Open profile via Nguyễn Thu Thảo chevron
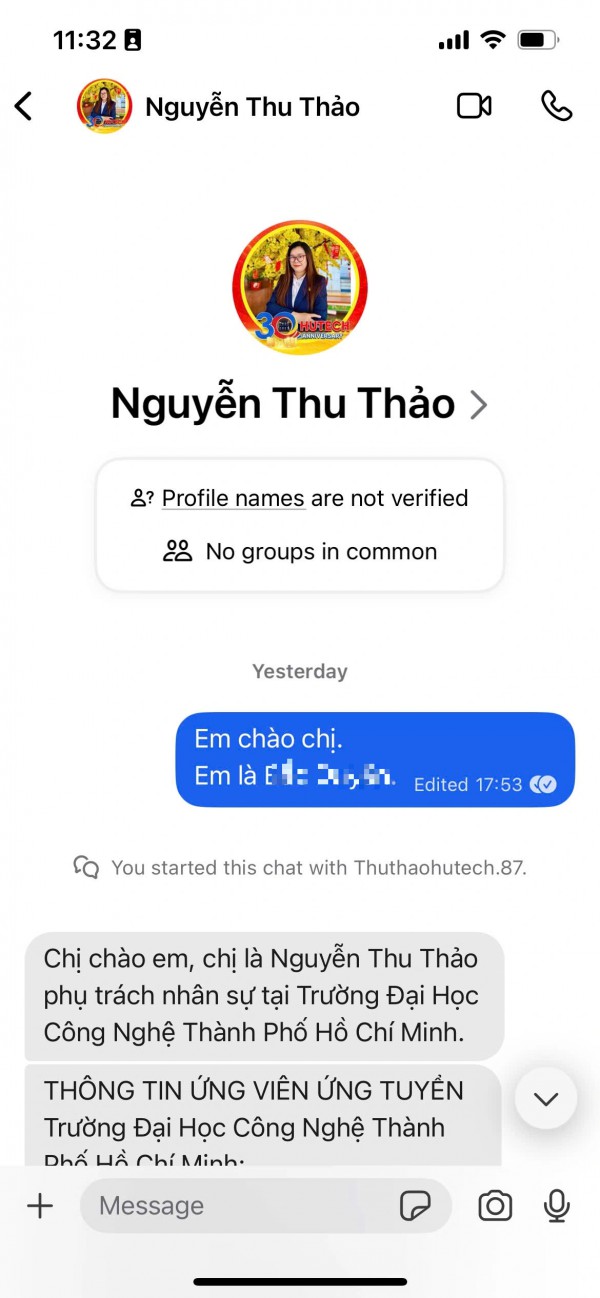600x1298 pixels. 480,405
